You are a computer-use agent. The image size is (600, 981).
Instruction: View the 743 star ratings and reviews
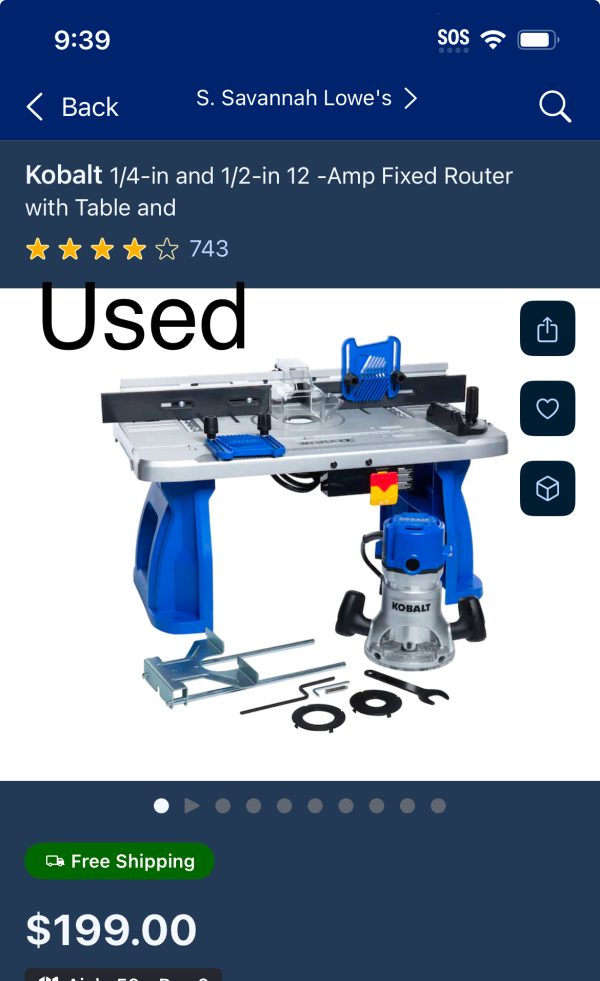coord(127,249)
